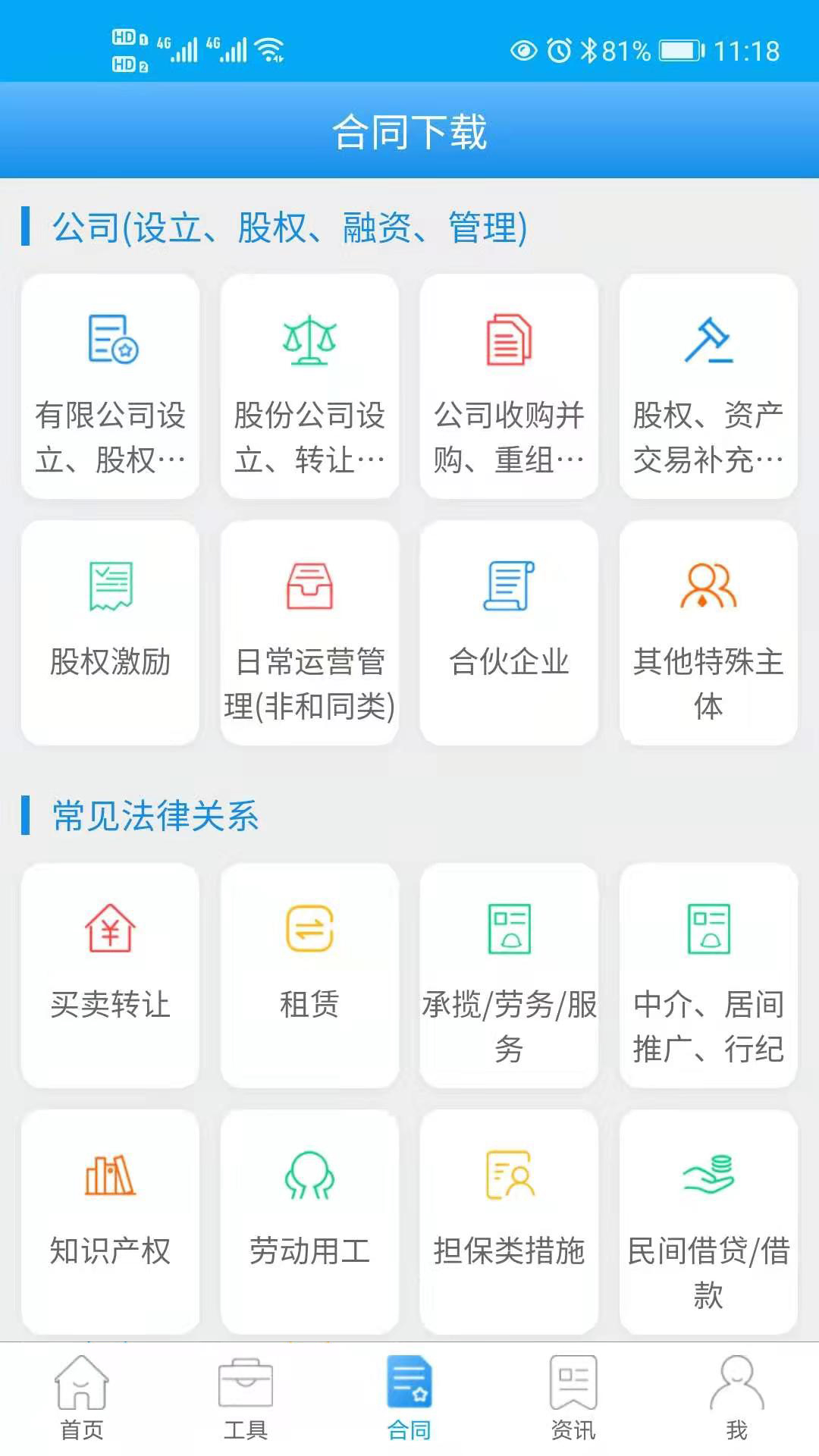Open 民间借贷/借款 category
The width and height of the screenshot is (819, 1456).
(x=708, y=1222)
